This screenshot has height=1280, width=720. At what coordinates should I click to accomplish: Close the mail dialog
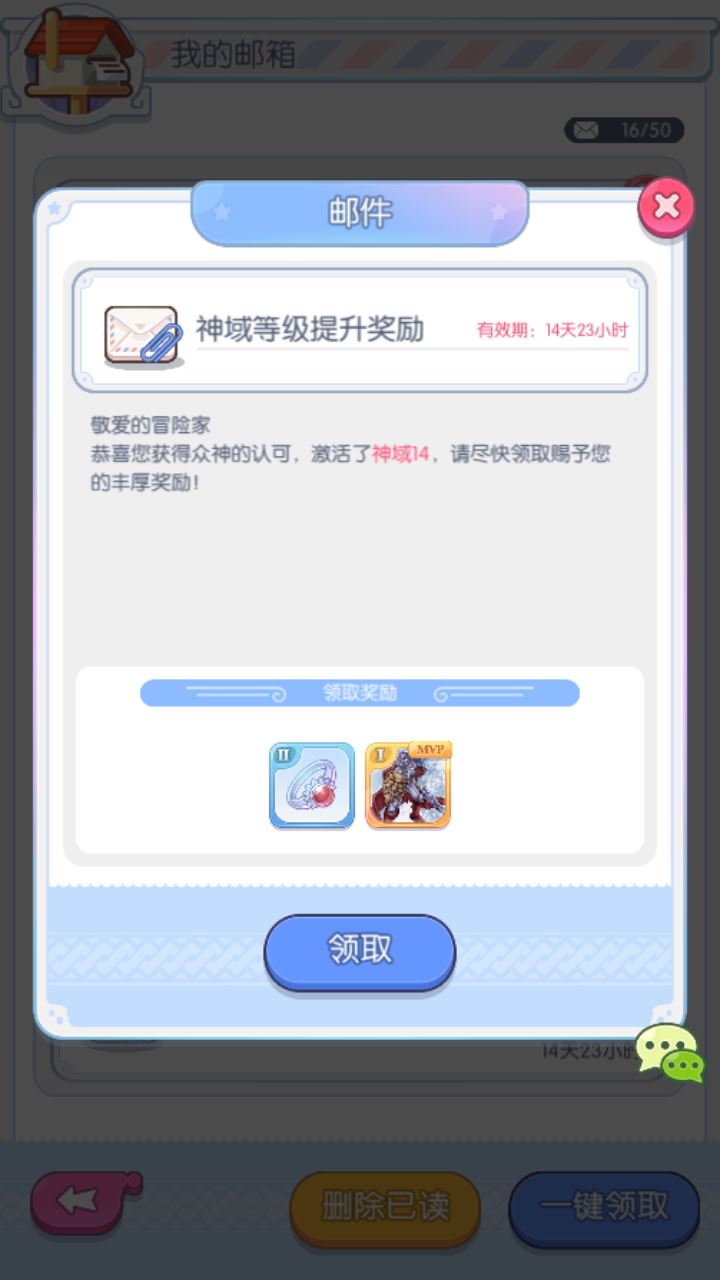point(666,207)
